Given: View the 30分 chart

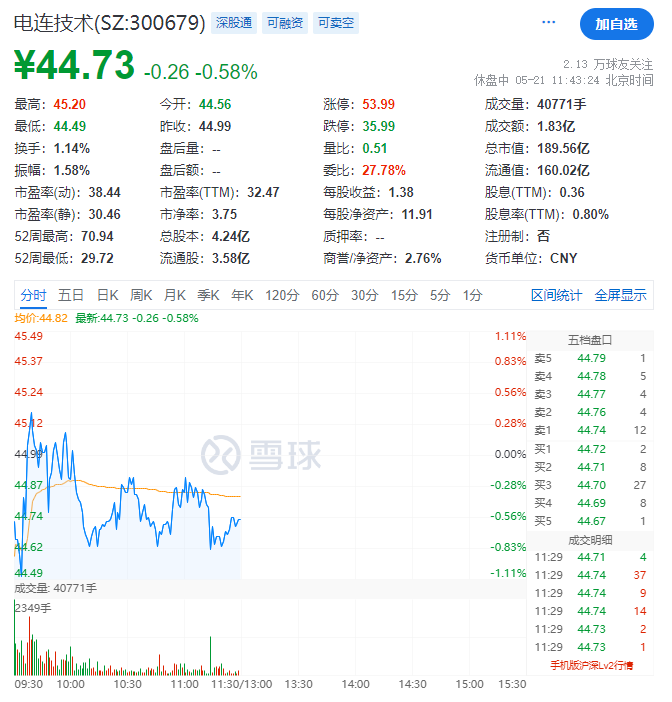Looking at the screenshot, I should (x=364, y=295).
